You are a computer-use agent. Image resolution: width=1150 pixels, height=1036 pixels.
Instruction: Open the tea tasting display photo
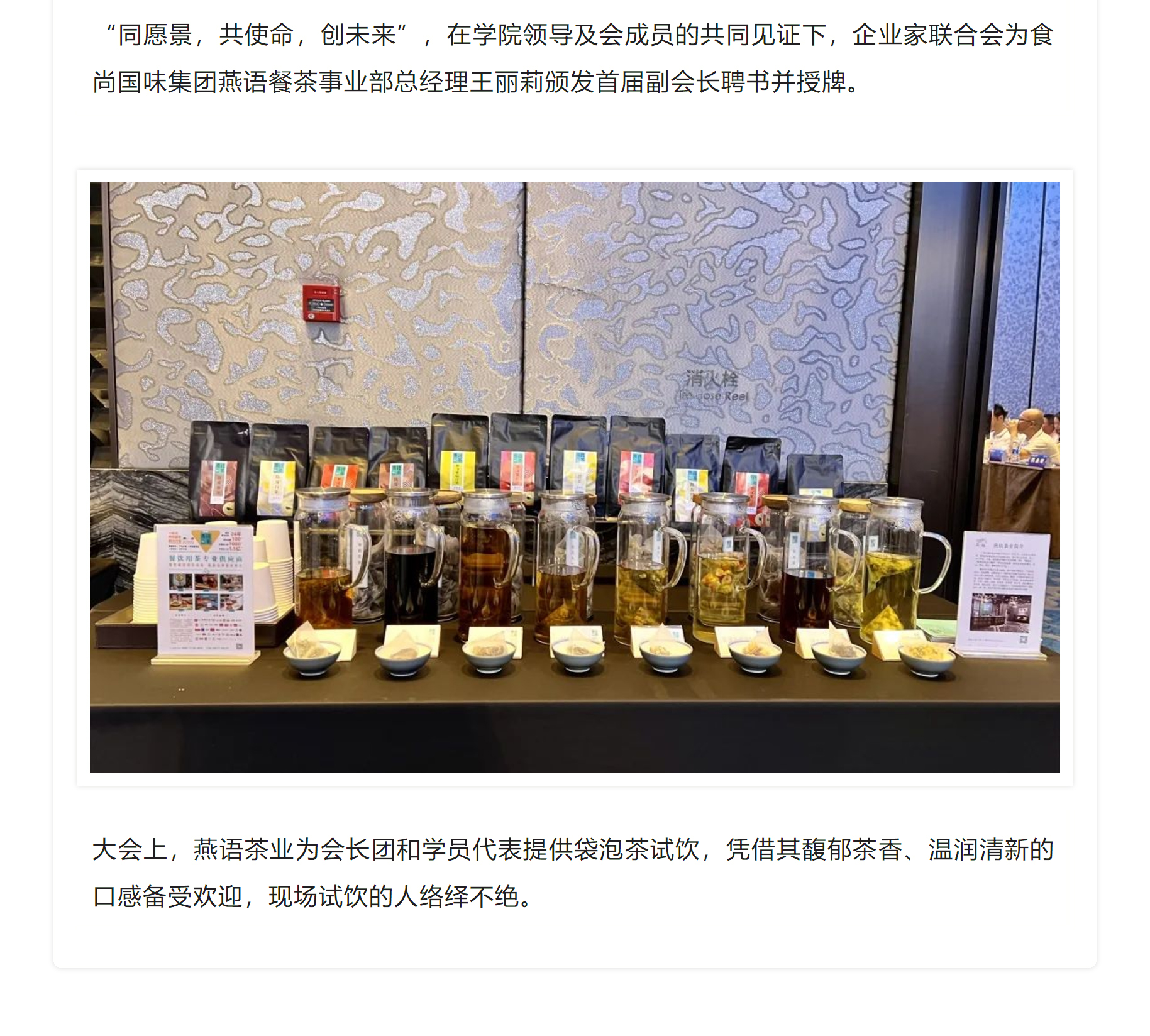(575, 477)
